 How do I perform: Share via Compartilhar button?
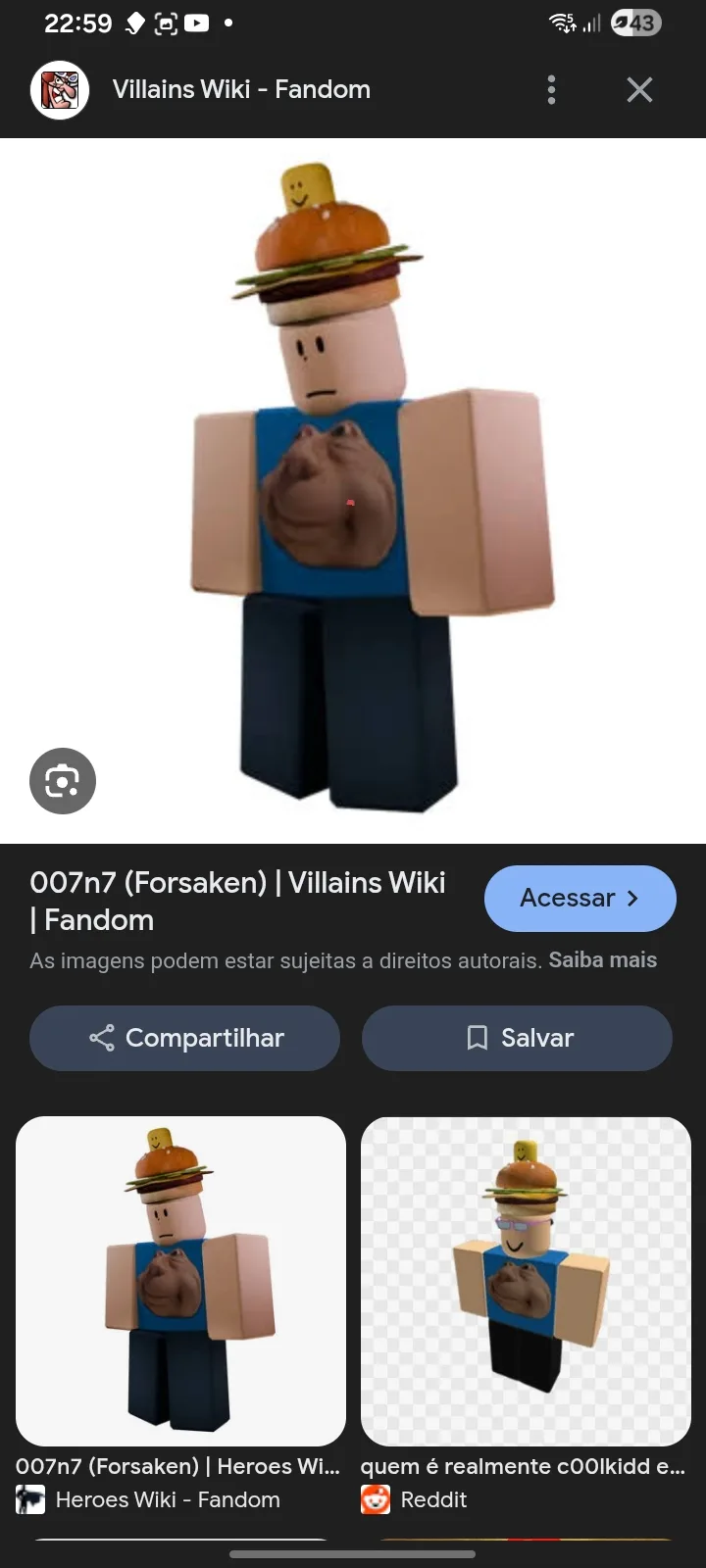coord(184,1038)
